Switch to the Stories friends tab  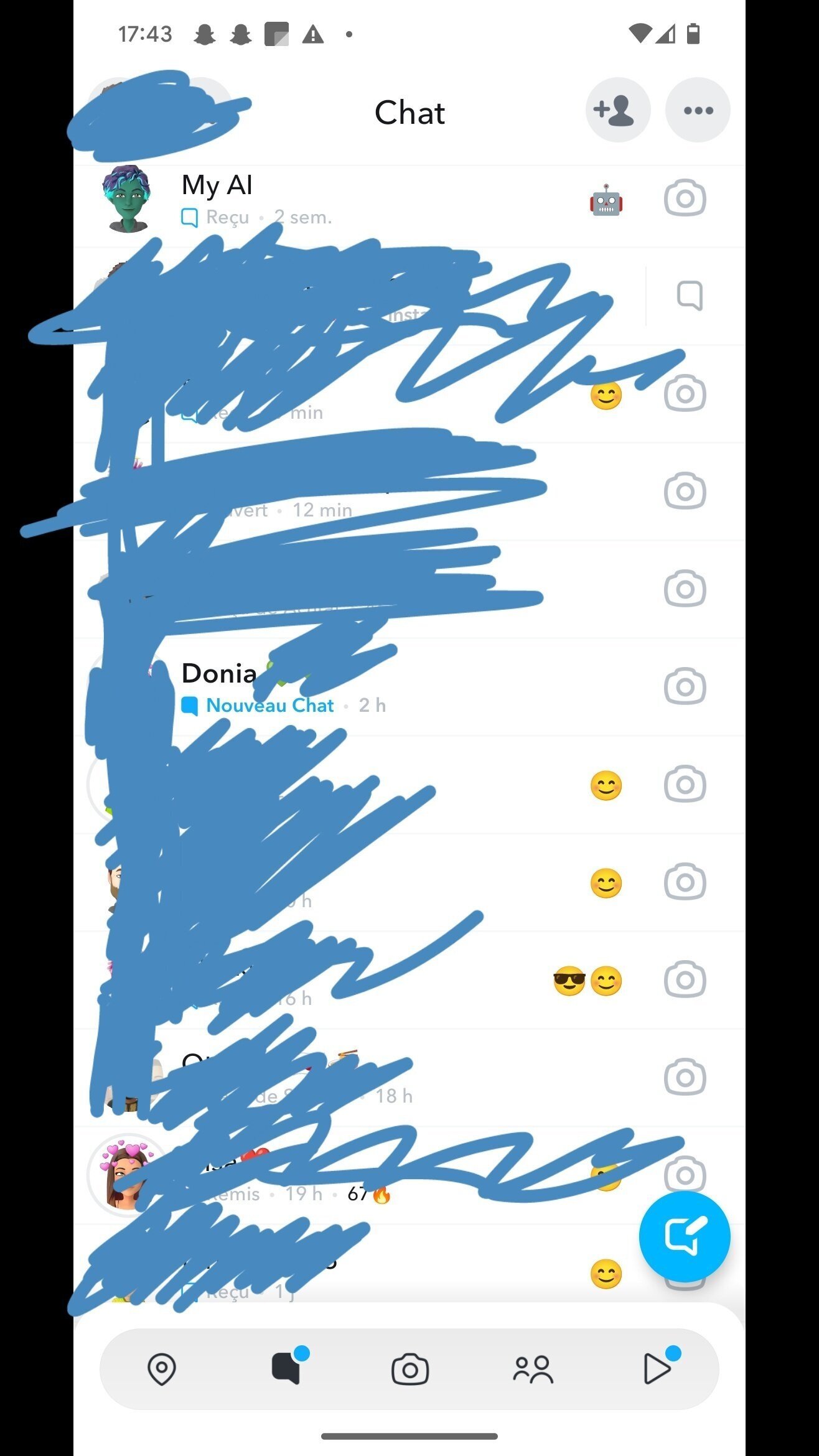click(533, 1369)
